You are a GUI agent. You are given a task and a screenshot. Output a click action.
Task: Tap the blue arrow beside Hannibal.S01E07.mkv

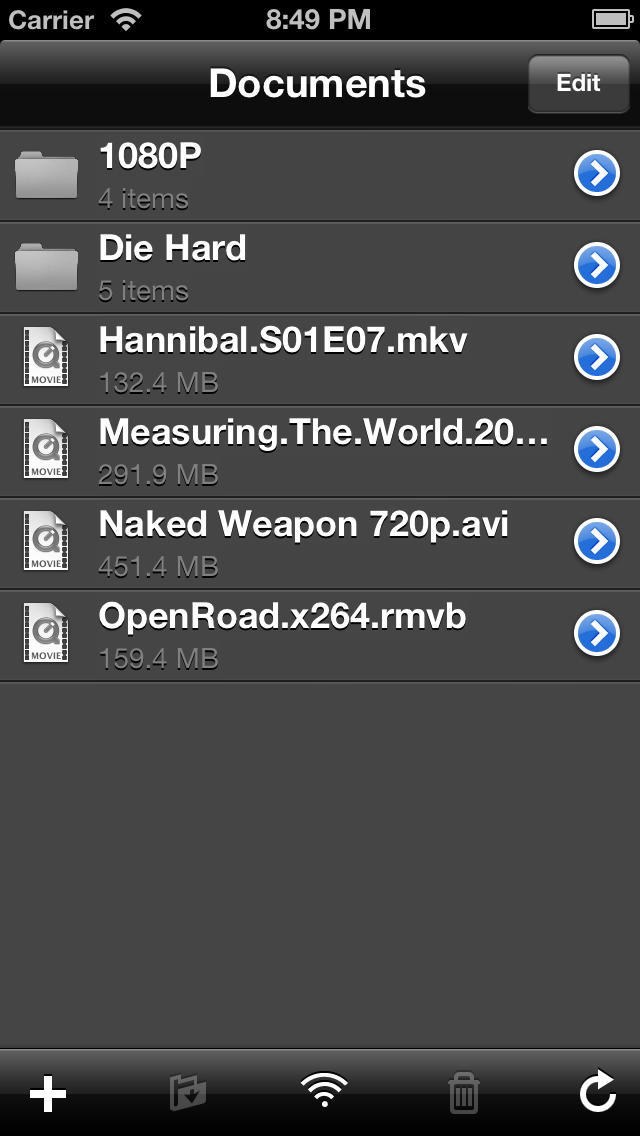597,358
